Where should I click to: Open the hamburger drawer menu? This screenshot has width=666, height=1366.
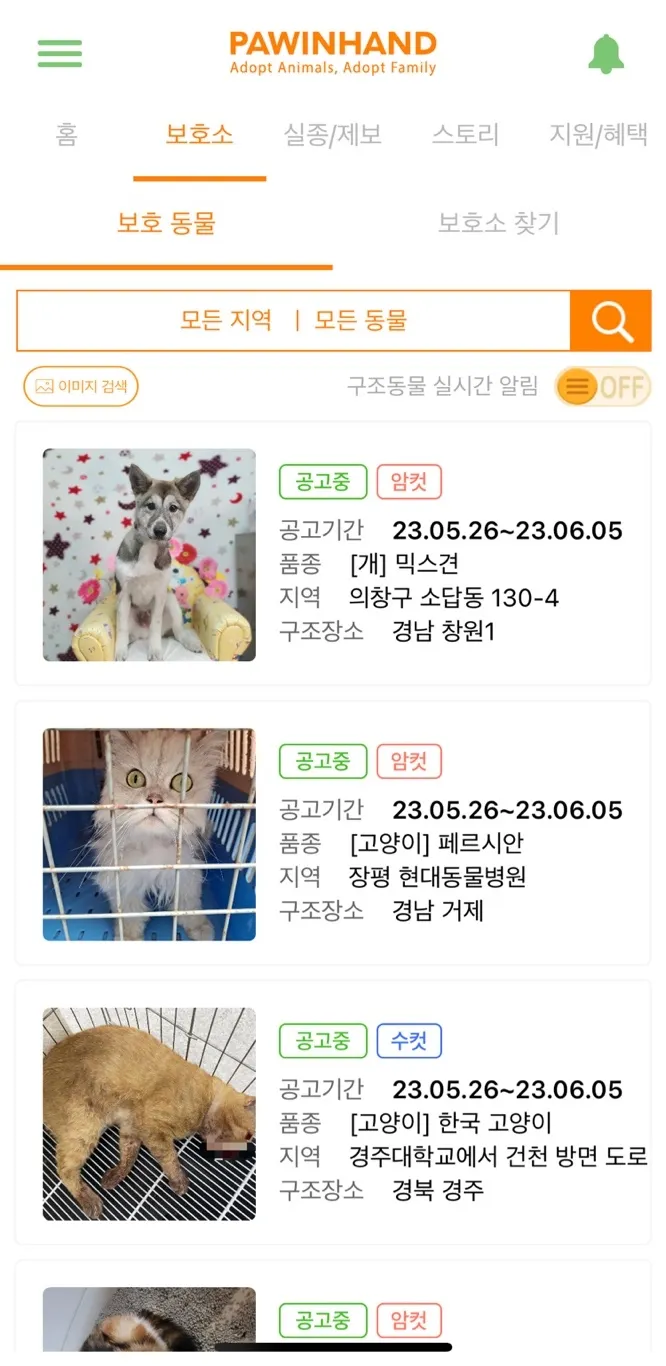(x=60, y=53)
